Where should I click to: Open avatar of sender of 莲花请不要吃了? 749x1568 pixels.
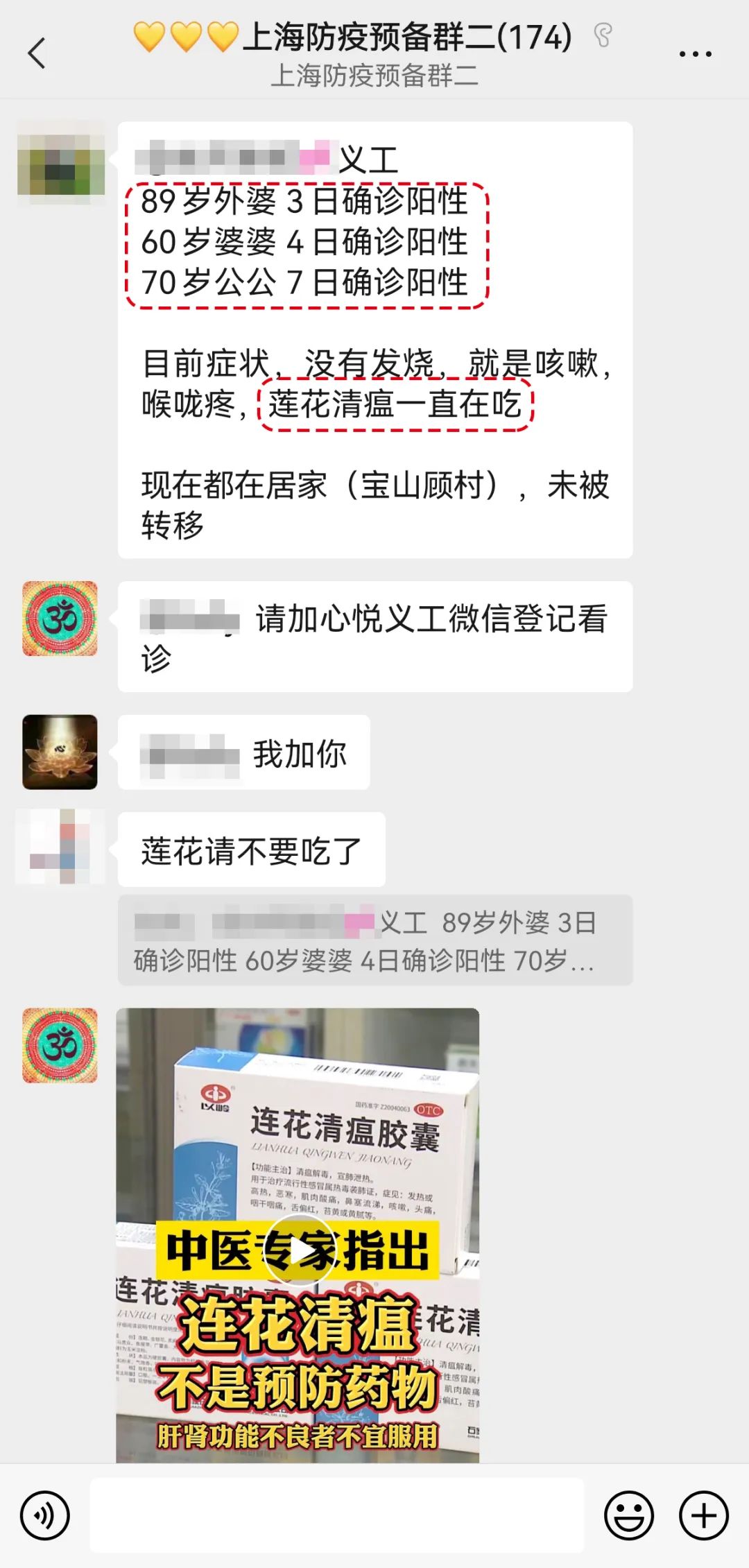click(x=60, y=847)
